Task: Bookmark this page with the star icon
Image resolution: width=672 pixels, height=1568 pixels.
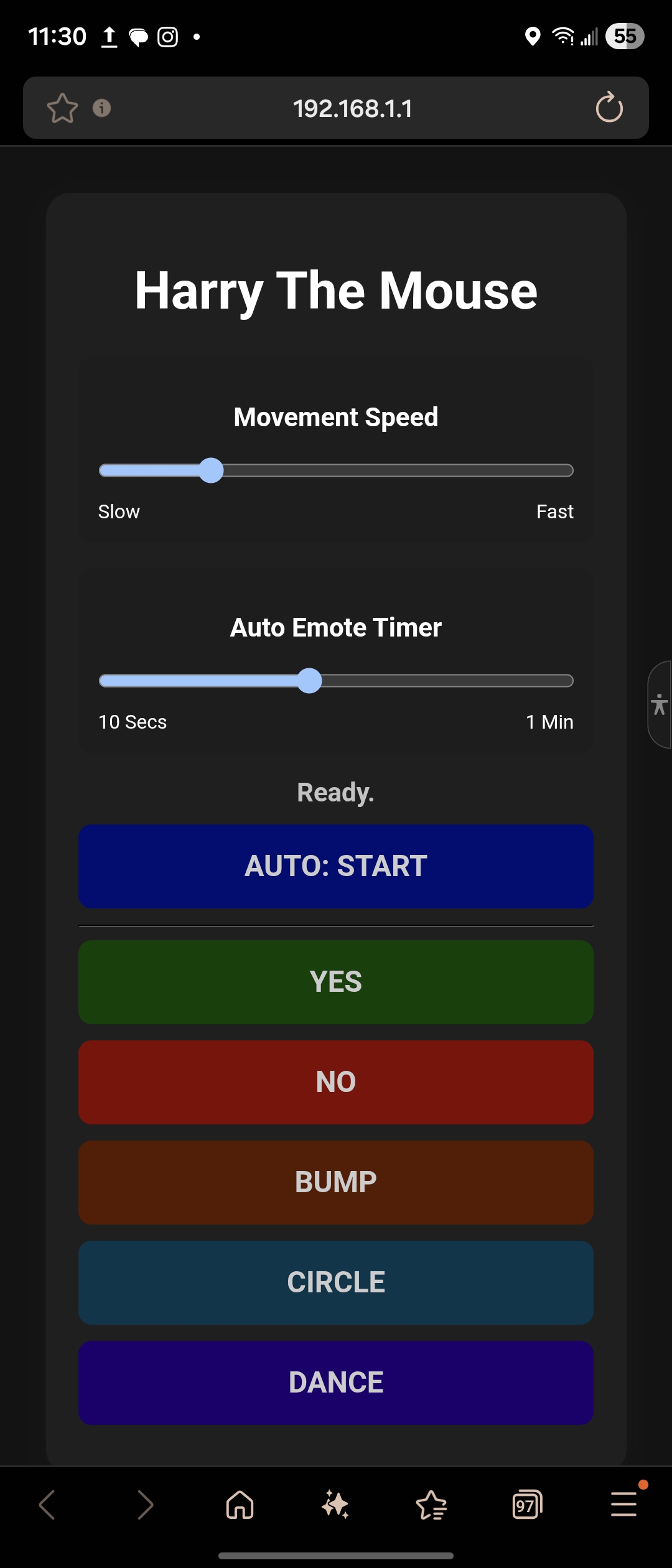Action: (x=62, y=108)
